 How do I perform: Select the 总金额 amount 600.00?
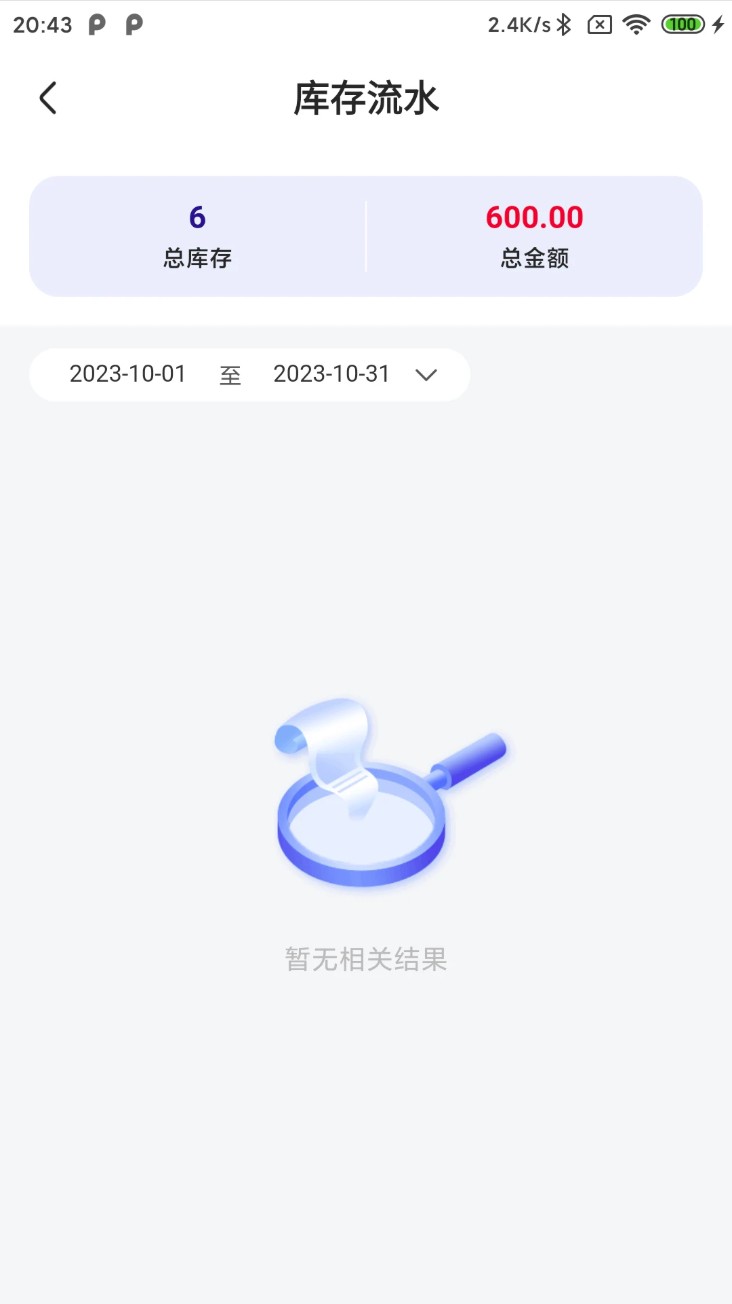(534, 217)
